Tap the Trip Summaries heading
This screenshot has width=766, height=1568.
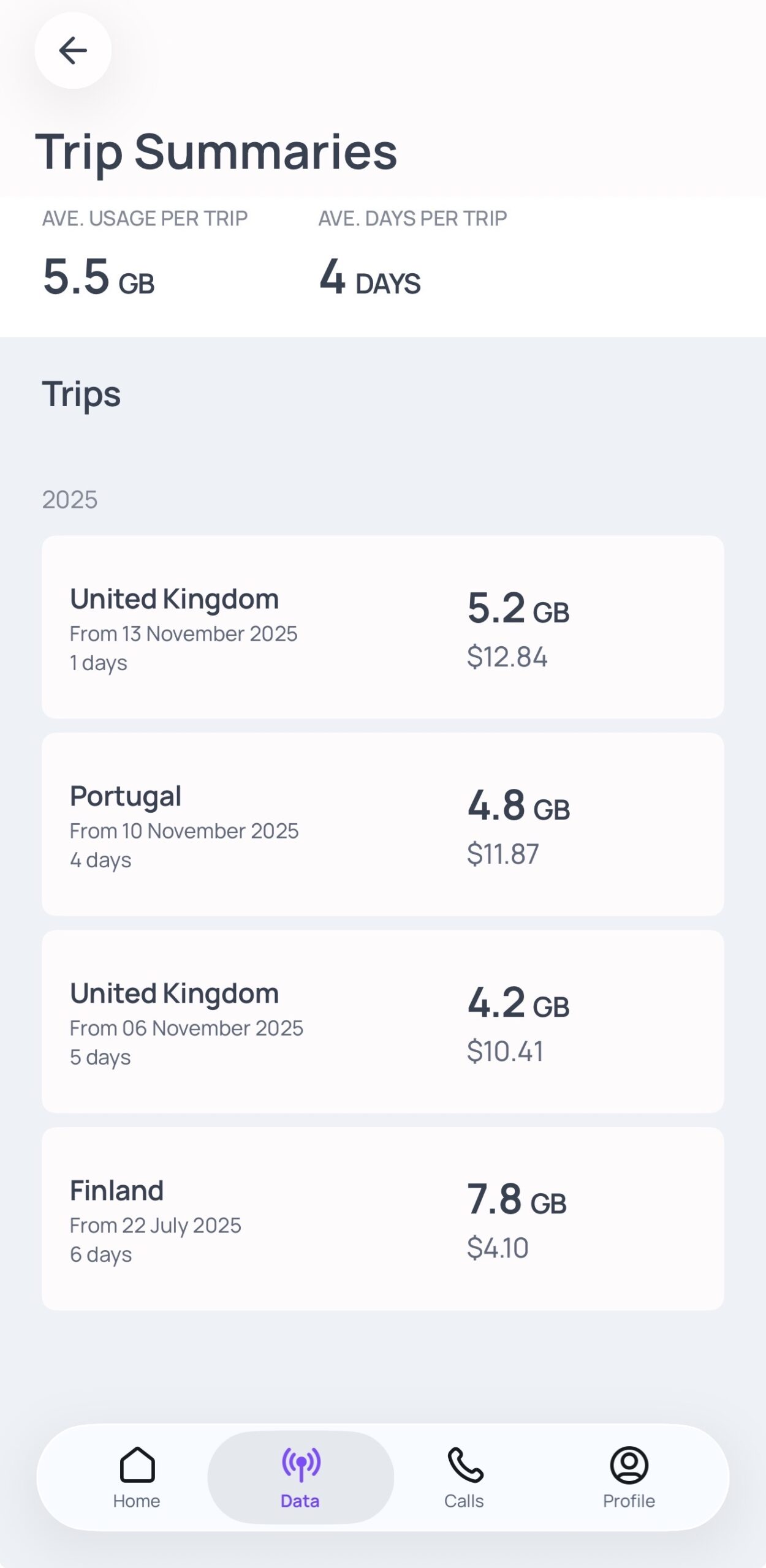click(x=218, y=152)
